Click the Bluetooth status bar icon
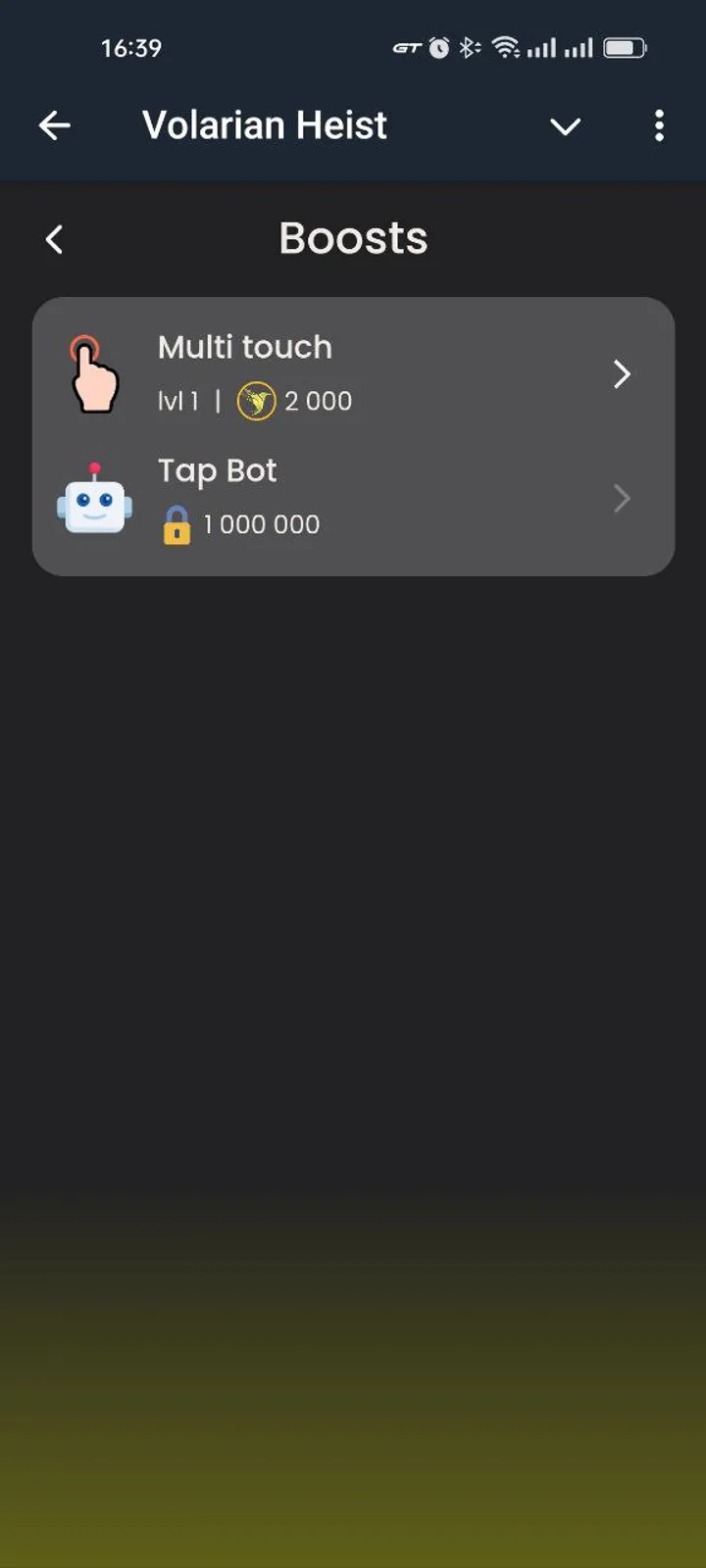 point(469,46)
